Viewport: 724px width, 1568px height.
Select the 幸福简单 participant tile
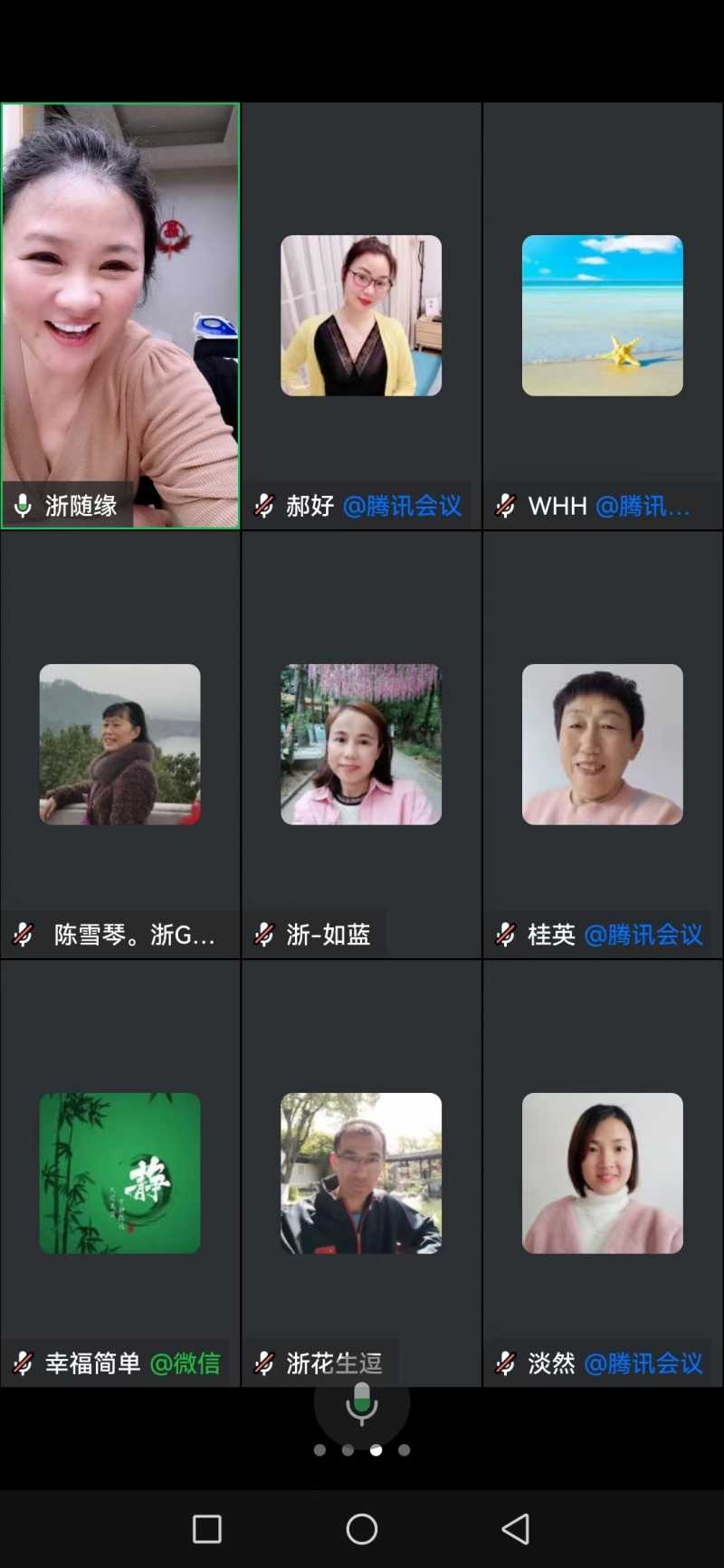point(120,1173)
